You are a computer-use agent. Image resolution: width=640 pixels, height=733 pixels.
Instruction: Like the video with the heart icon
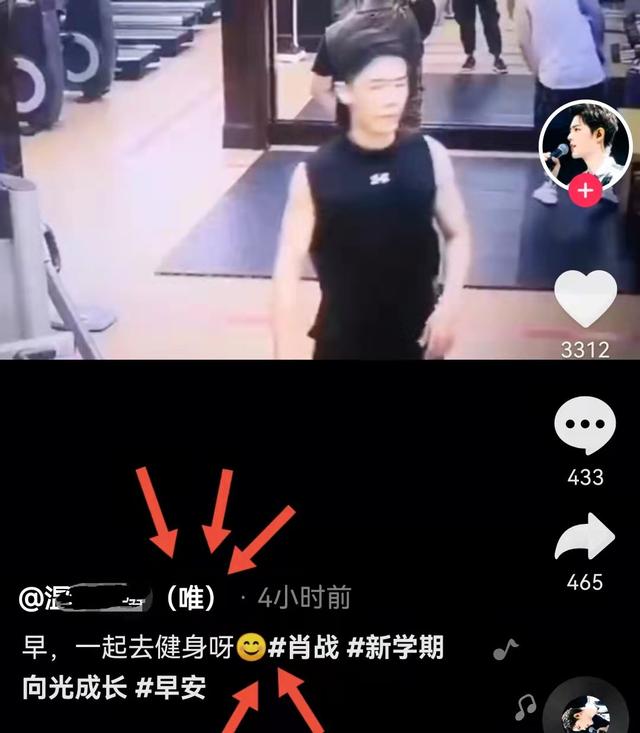coord(585,300)
